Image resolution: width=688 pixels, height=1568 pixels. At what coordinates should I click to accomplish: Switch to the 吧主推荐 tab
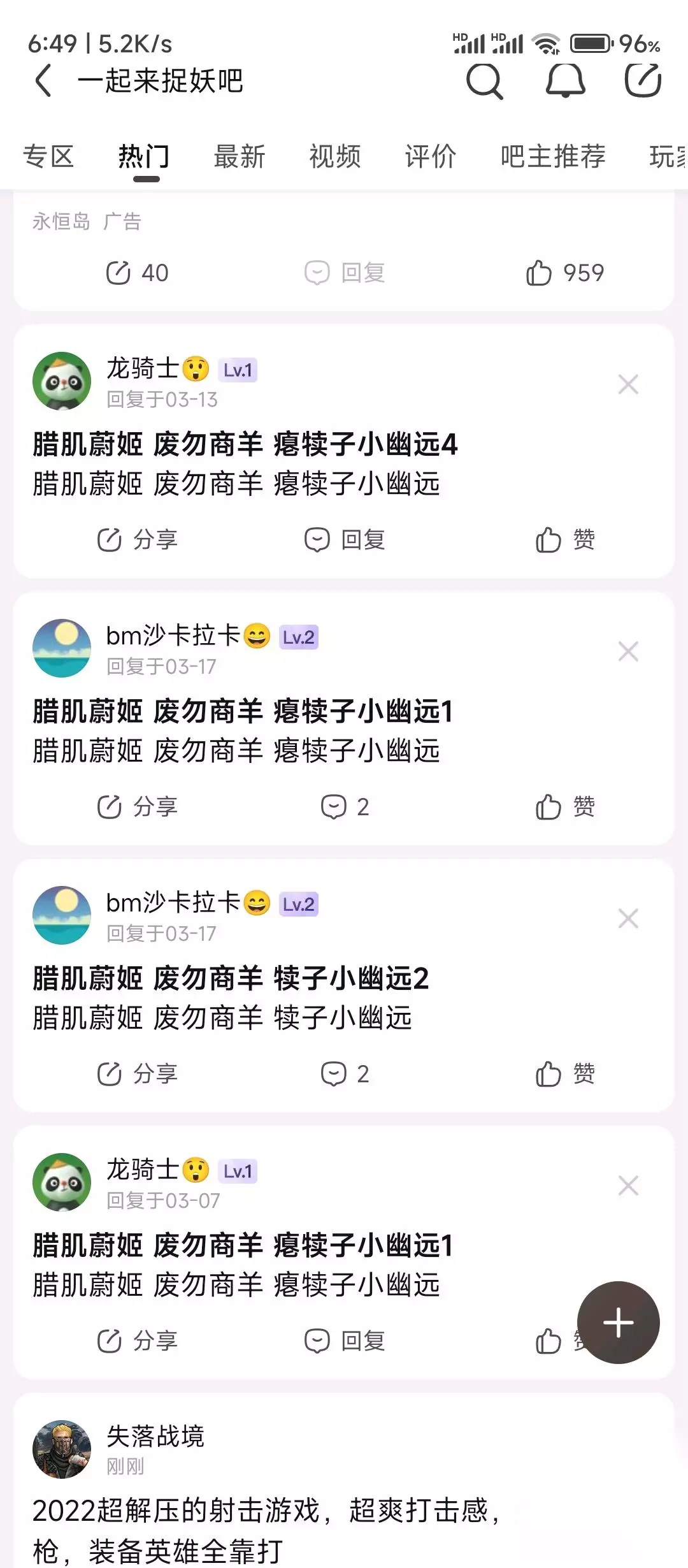pos(553,156)
